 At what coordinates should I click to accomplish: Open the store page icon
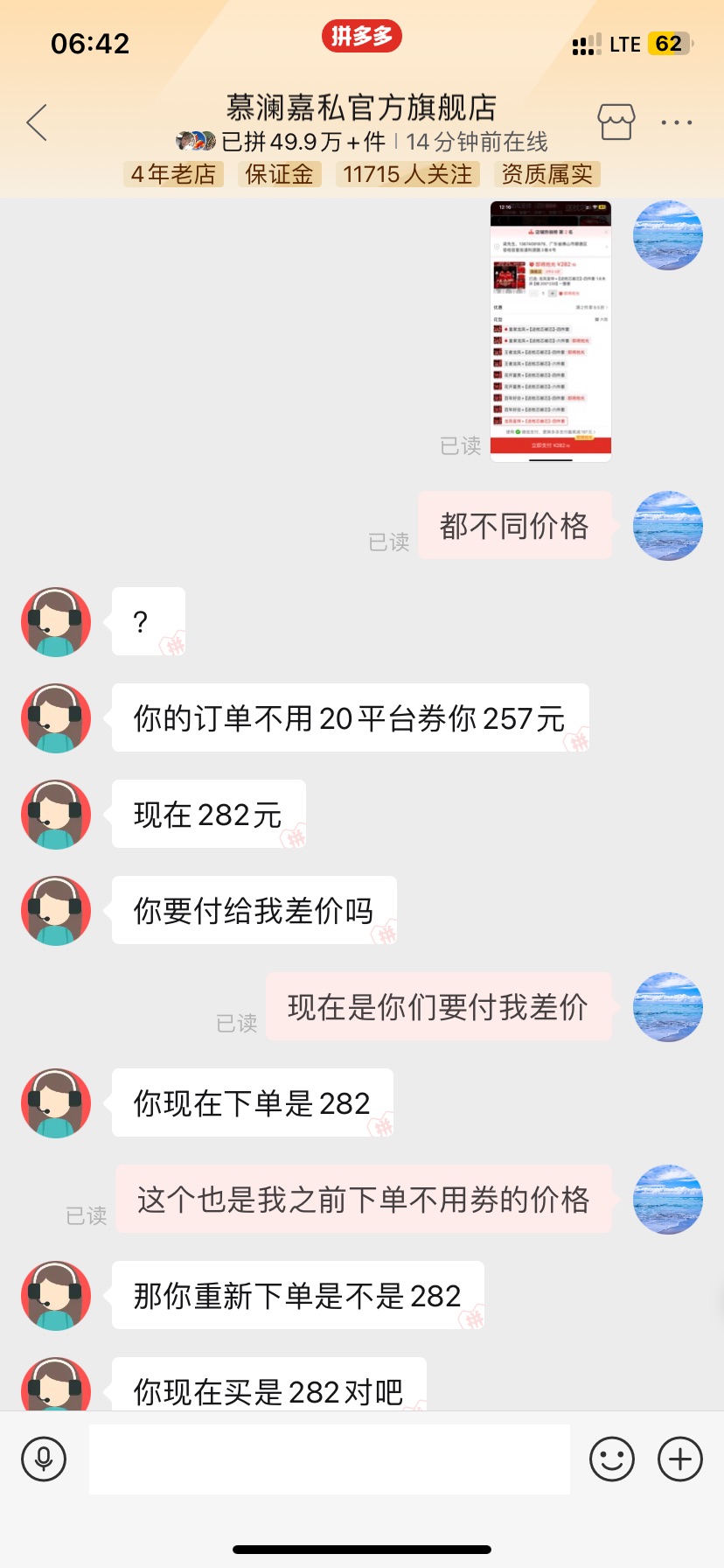coord(616,122)
